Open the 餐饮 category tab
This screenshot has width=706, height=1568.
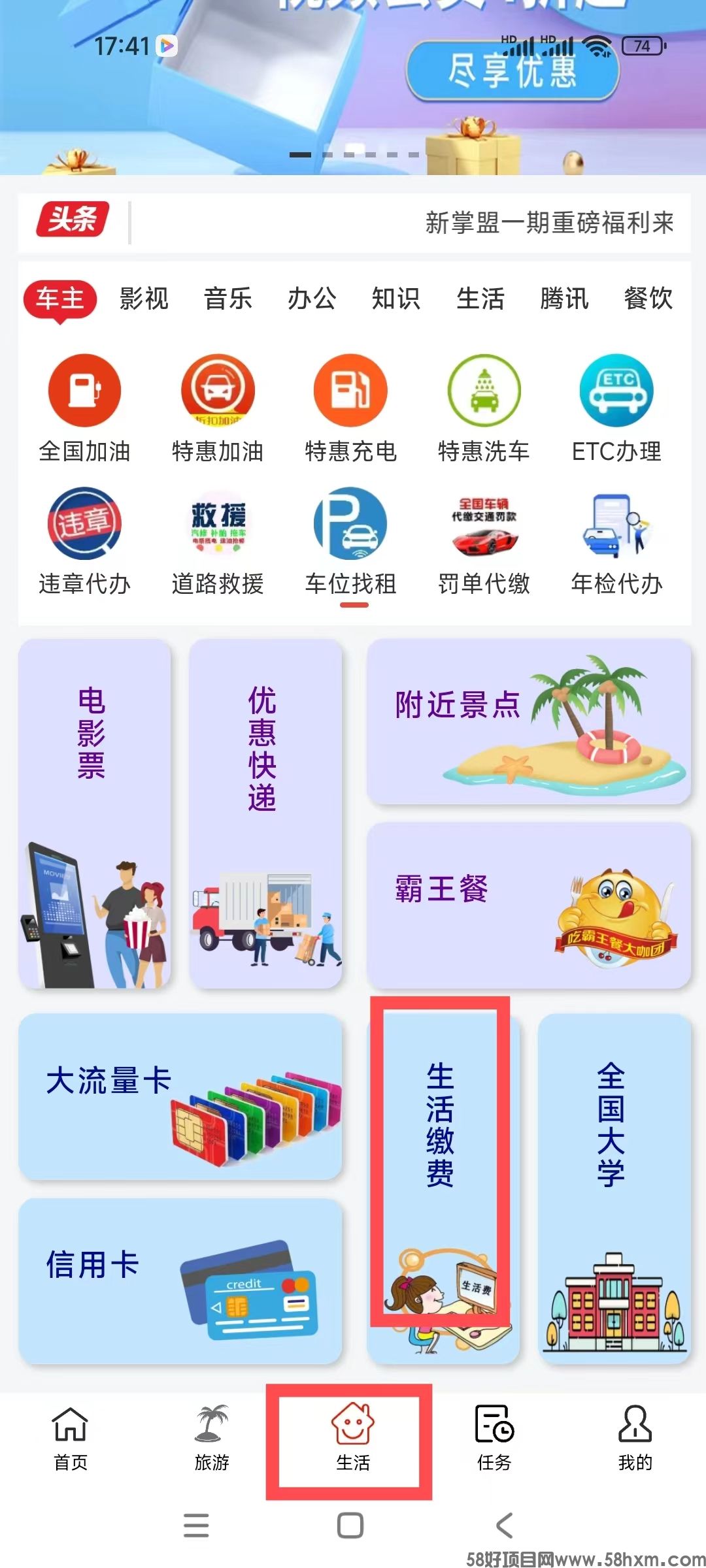[x=648, y=299]
